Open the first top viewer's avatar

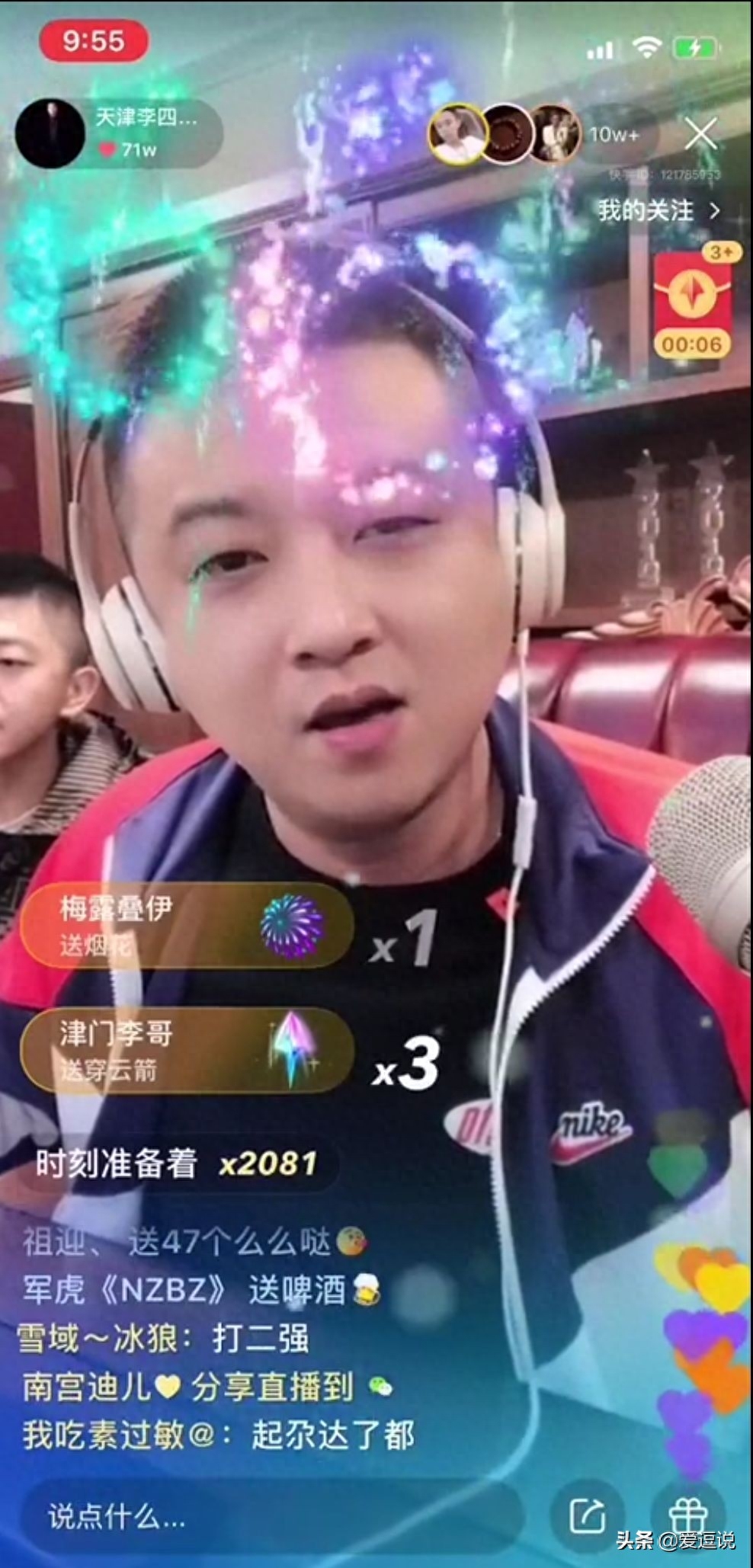[457, 135]
